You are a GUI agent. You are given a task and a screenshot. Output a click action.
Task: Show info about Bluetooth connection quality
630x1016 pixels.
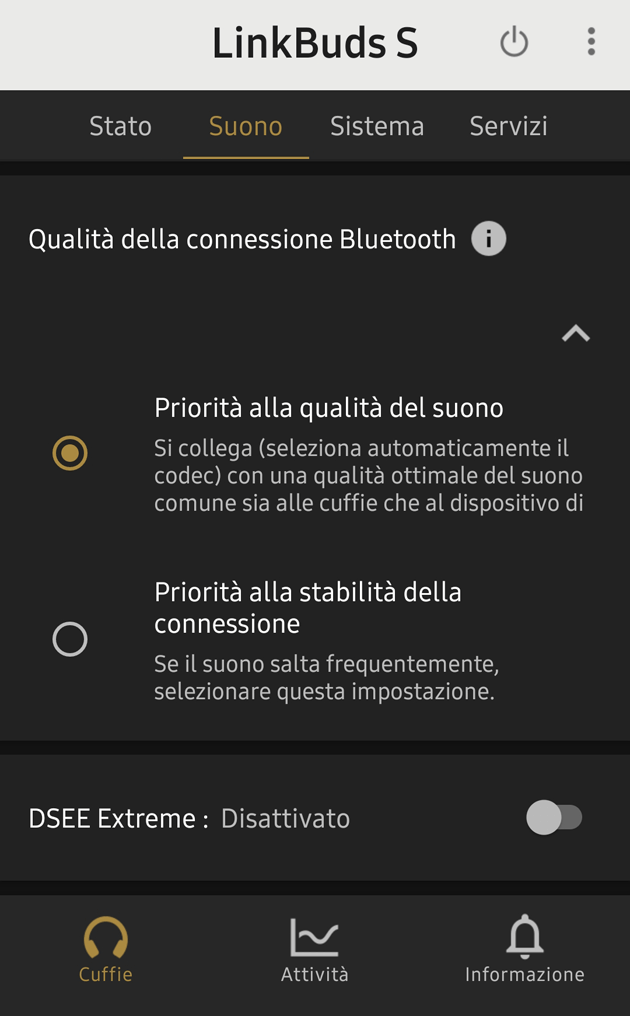coord(489,239)
